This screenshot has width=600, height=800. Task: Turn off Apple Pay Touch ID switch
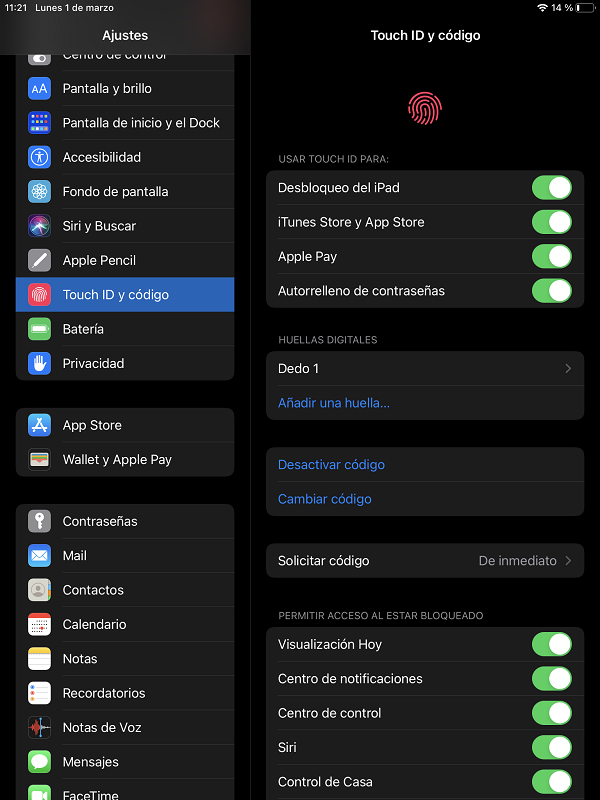coord(551,257)
